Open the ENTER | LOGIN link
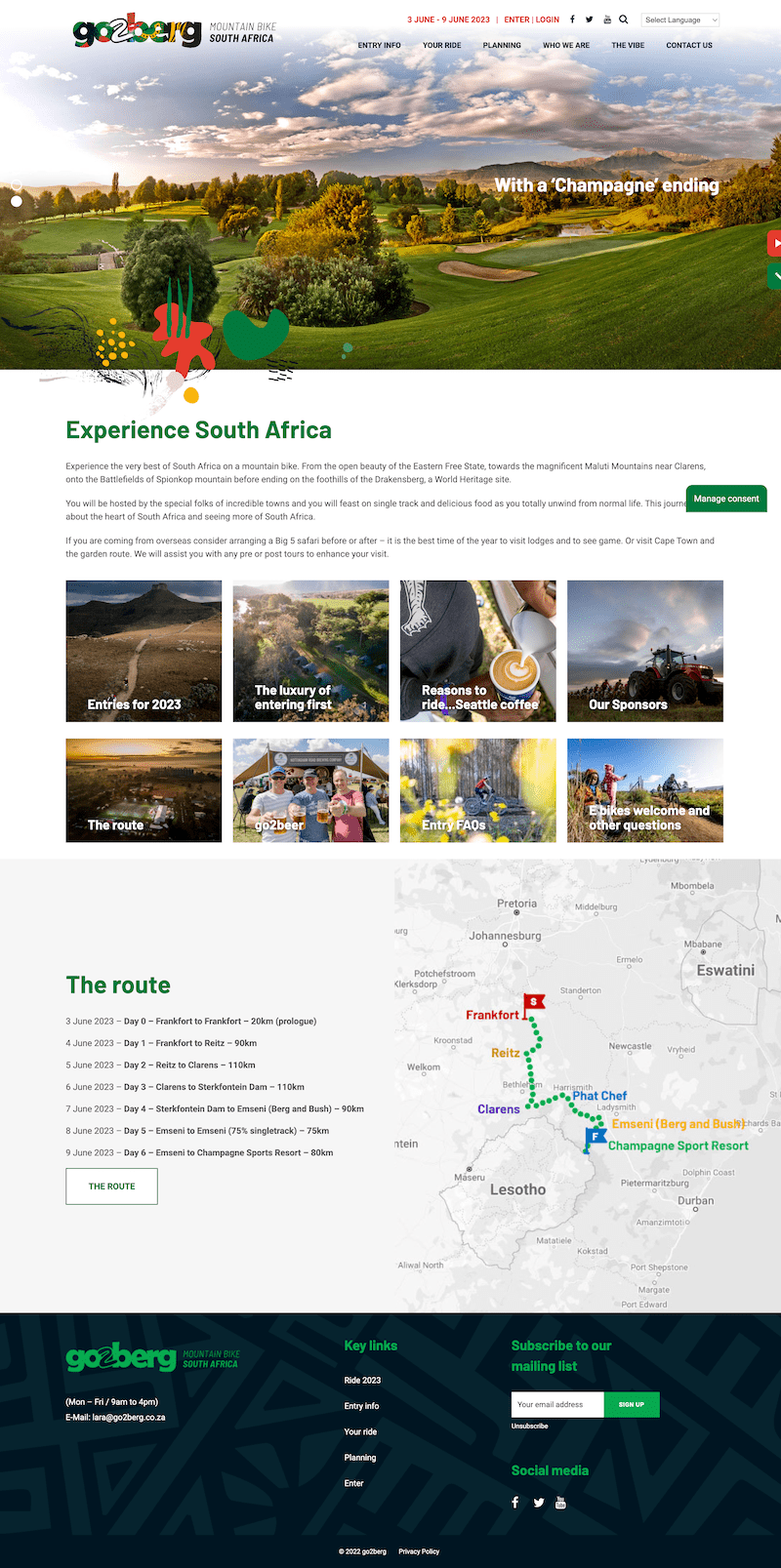 click(x=532, y=20)
